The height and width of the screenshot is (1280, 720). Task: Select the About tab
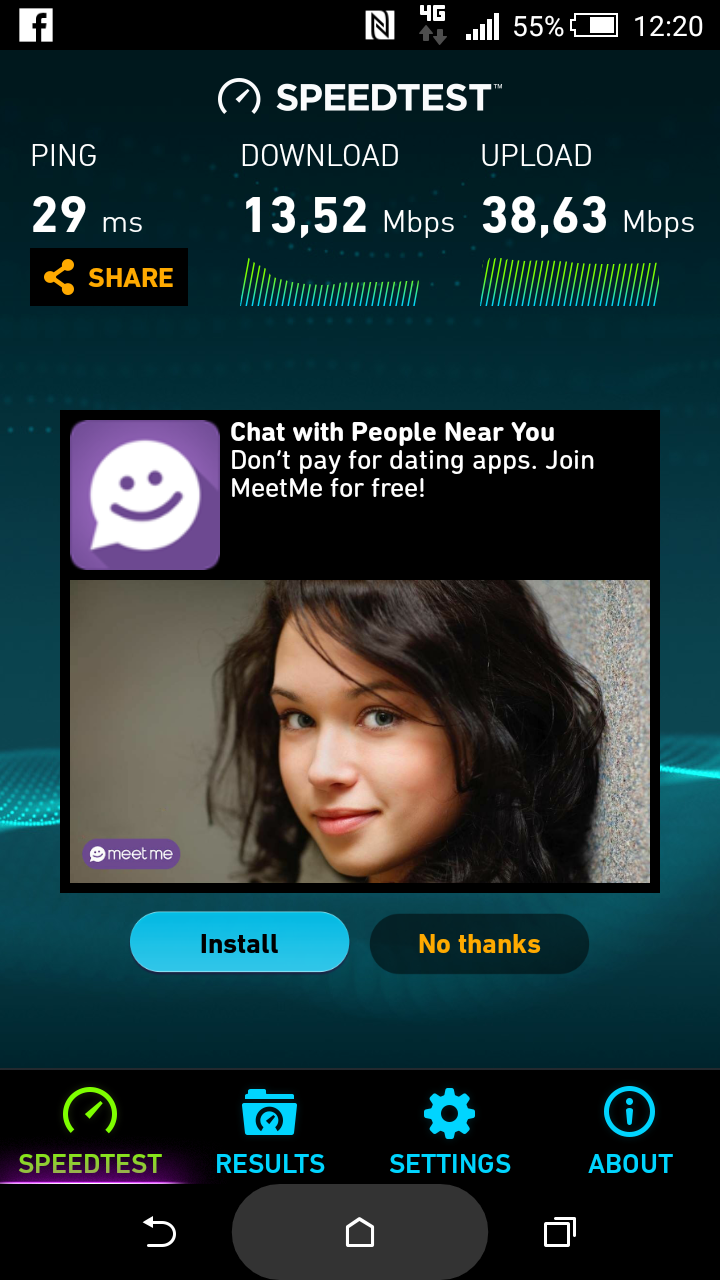click(x=630, y=1130)
